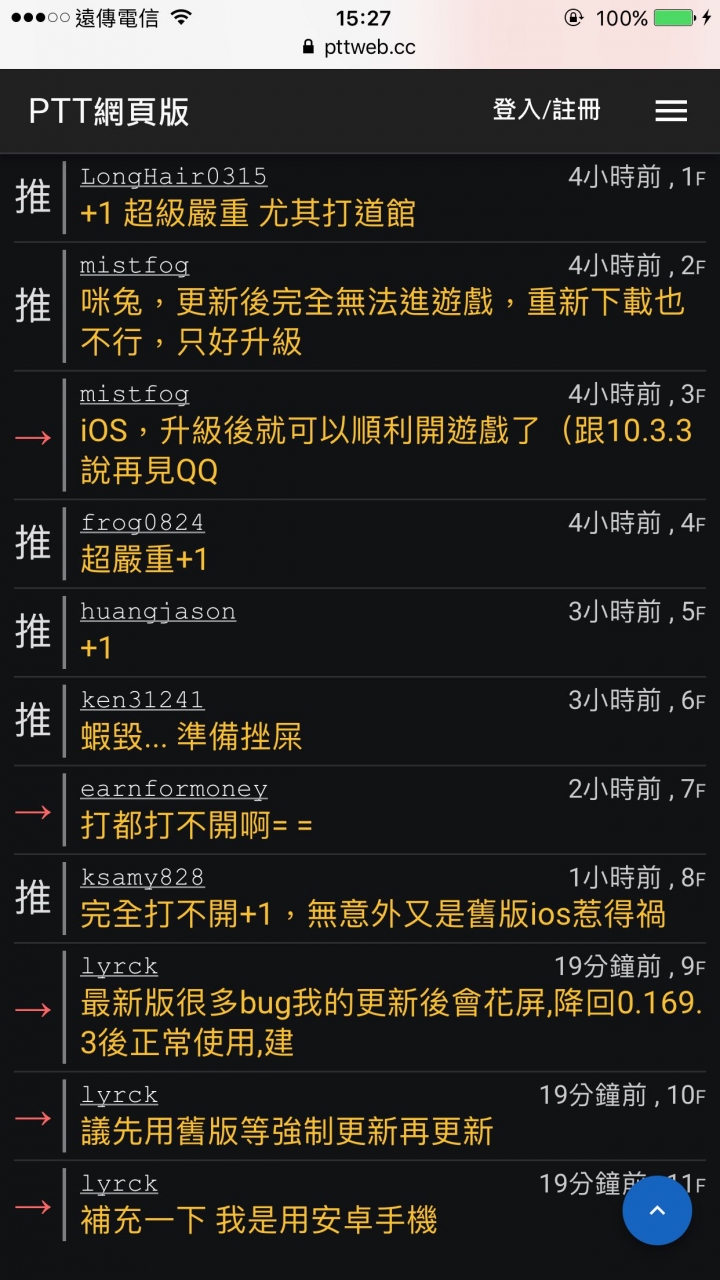
Task: Tap the 登入/註冊 login link
Action: 546,110
